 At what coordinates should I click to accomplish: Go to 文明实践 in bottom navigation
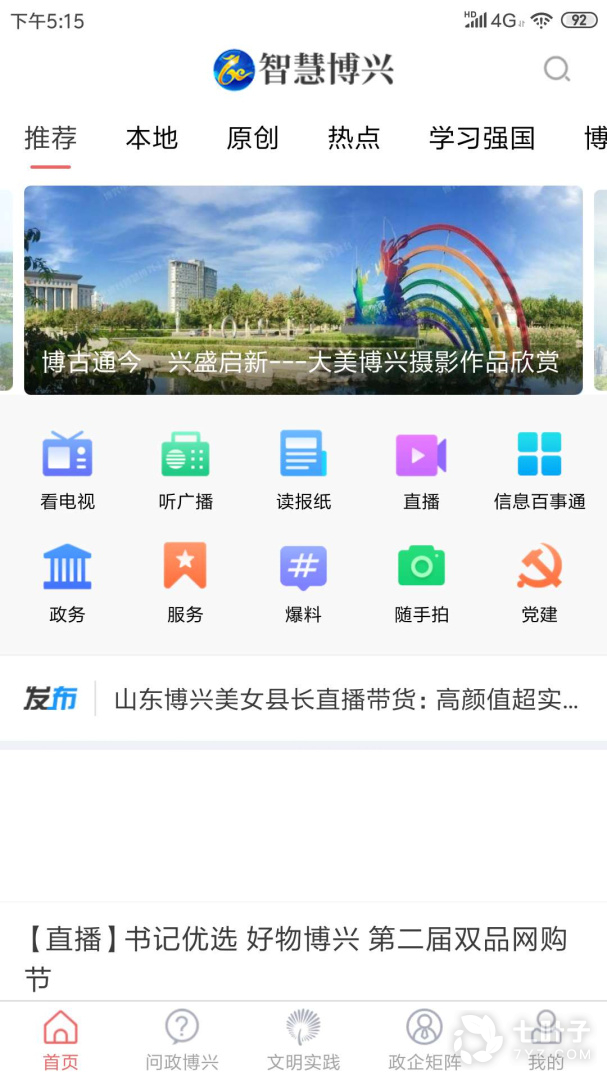[x=303, y=1041]
